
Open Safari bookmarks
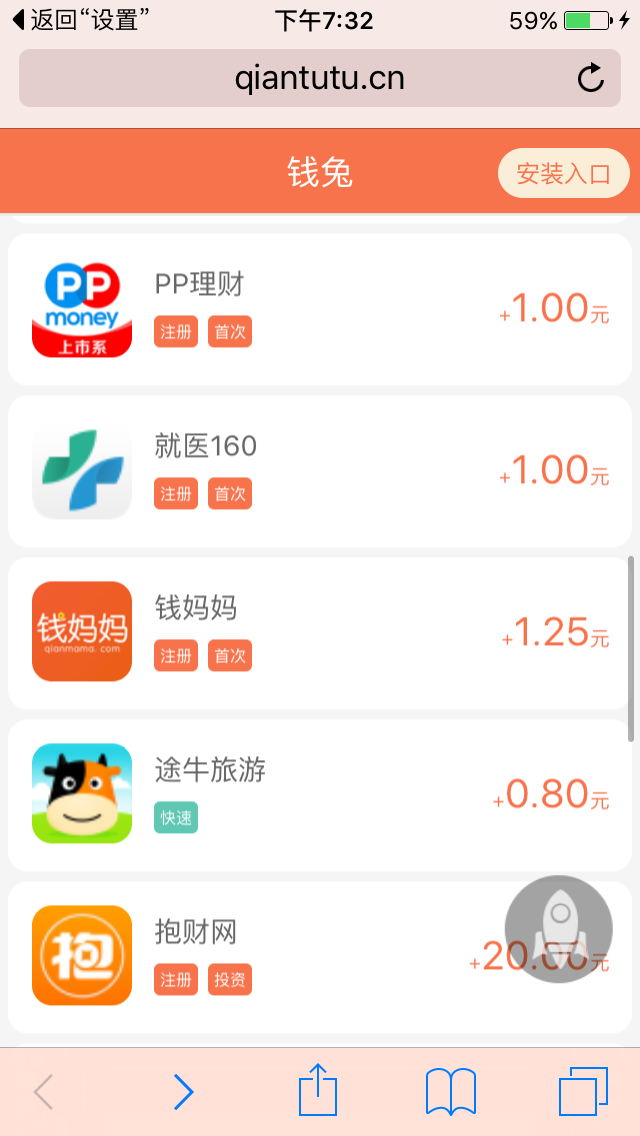[x=450, y=1092]
